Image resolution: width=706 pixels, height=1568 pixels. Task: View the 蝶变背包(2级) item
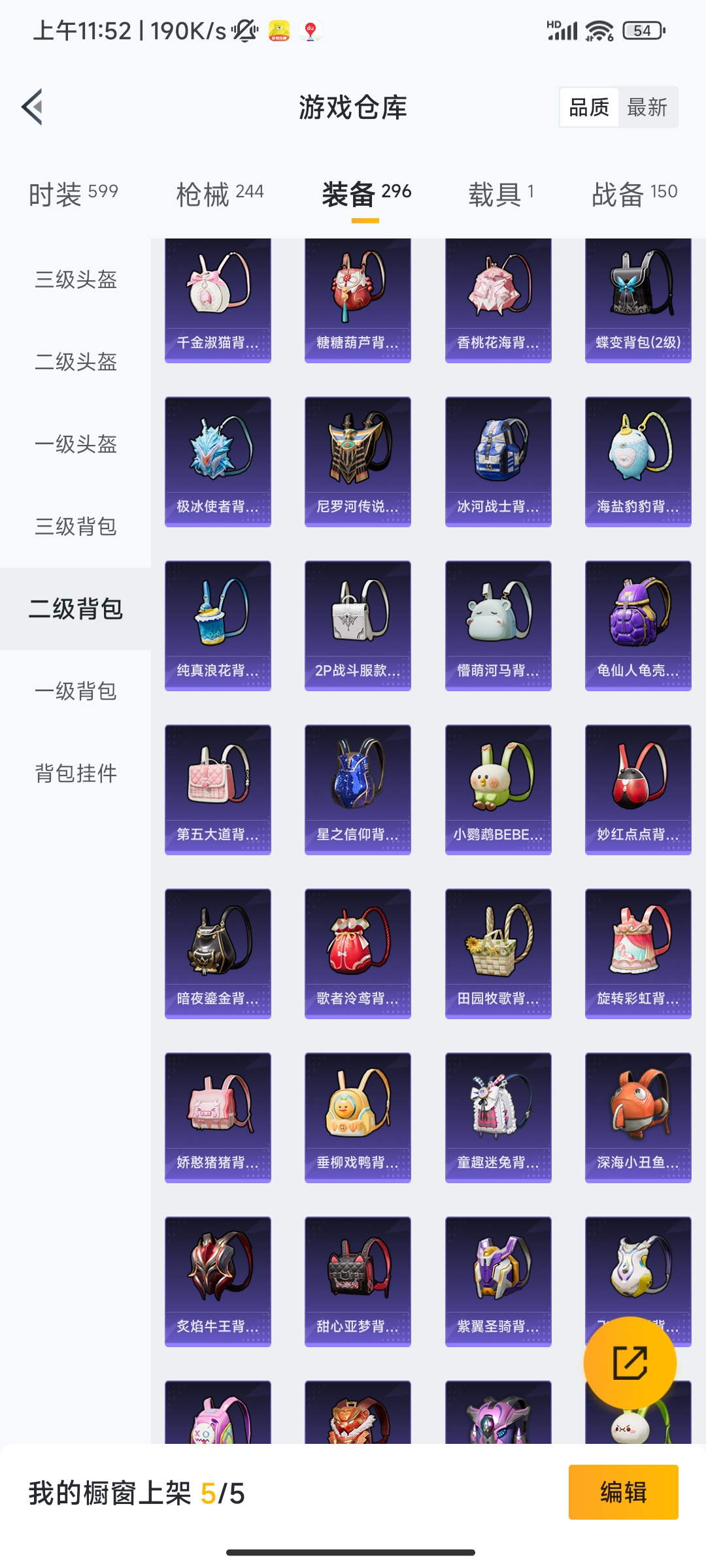pos(638,301)
